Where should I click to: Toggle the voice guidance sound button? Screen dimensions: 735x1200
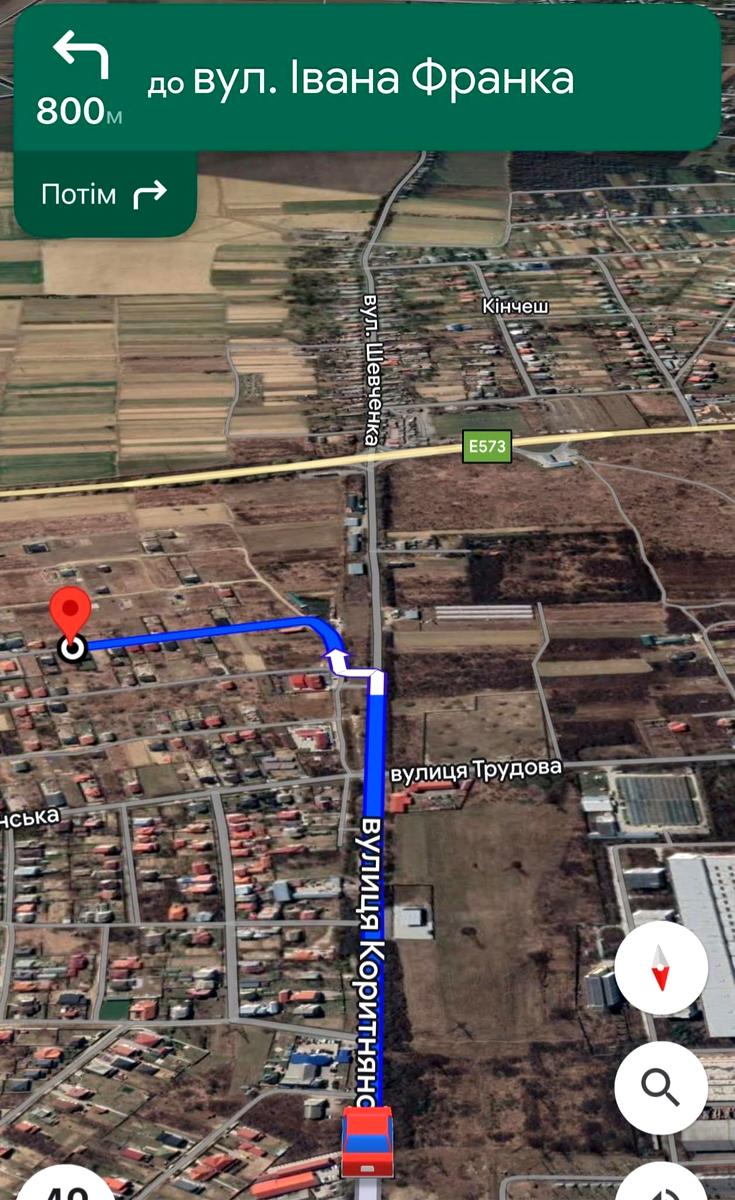665,1188
